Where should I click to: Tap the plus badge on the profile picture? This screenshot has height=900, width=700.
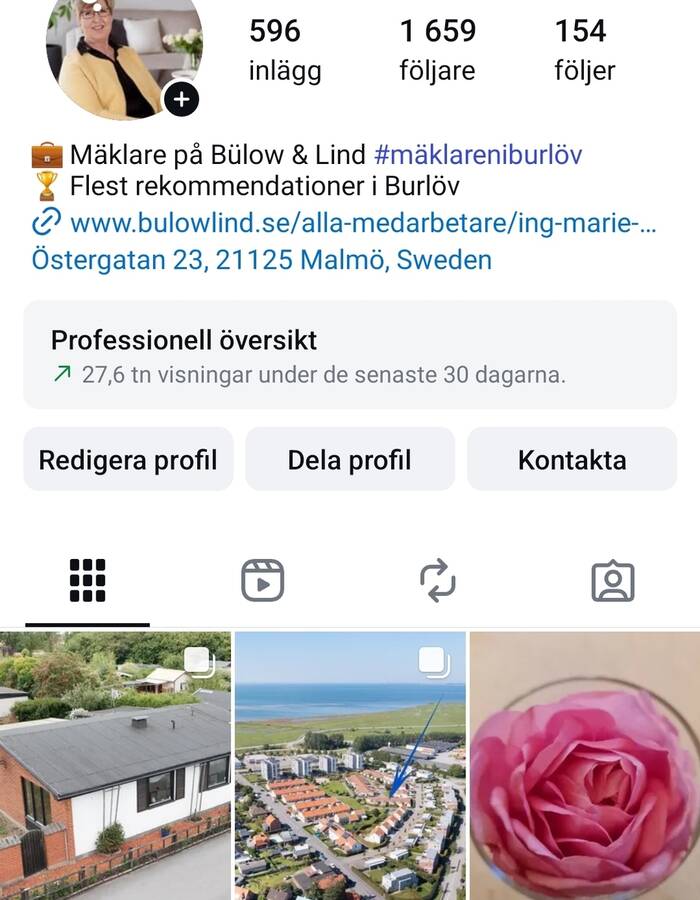(x=181, y=98)
